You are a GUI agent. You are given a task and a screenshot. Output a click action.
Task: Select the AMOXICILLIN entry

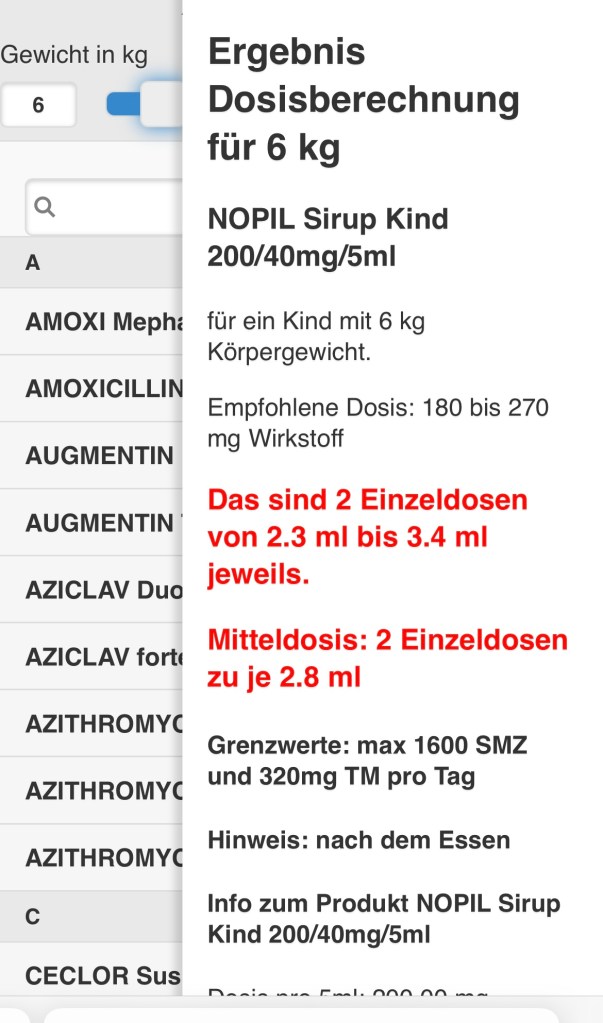100,389
